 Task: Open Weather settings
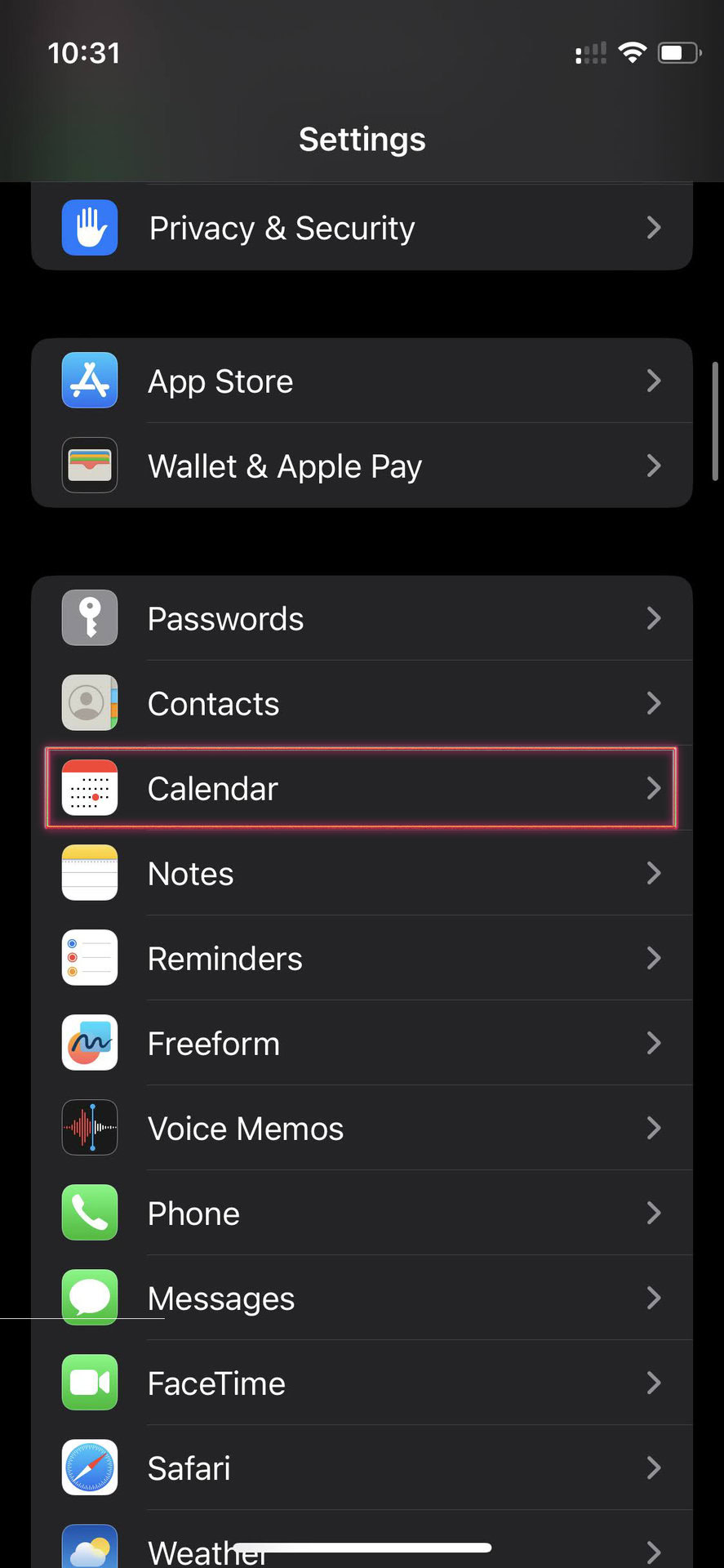(x=362, y=1548)
